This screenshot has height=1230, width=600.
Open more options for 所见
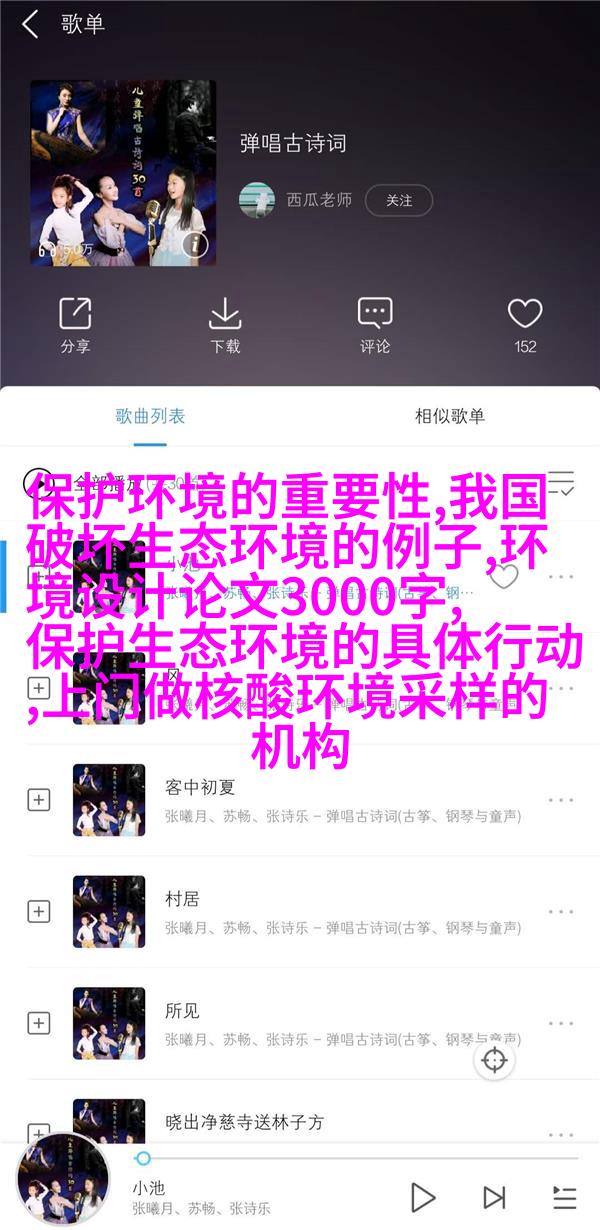coord(562,1022)
